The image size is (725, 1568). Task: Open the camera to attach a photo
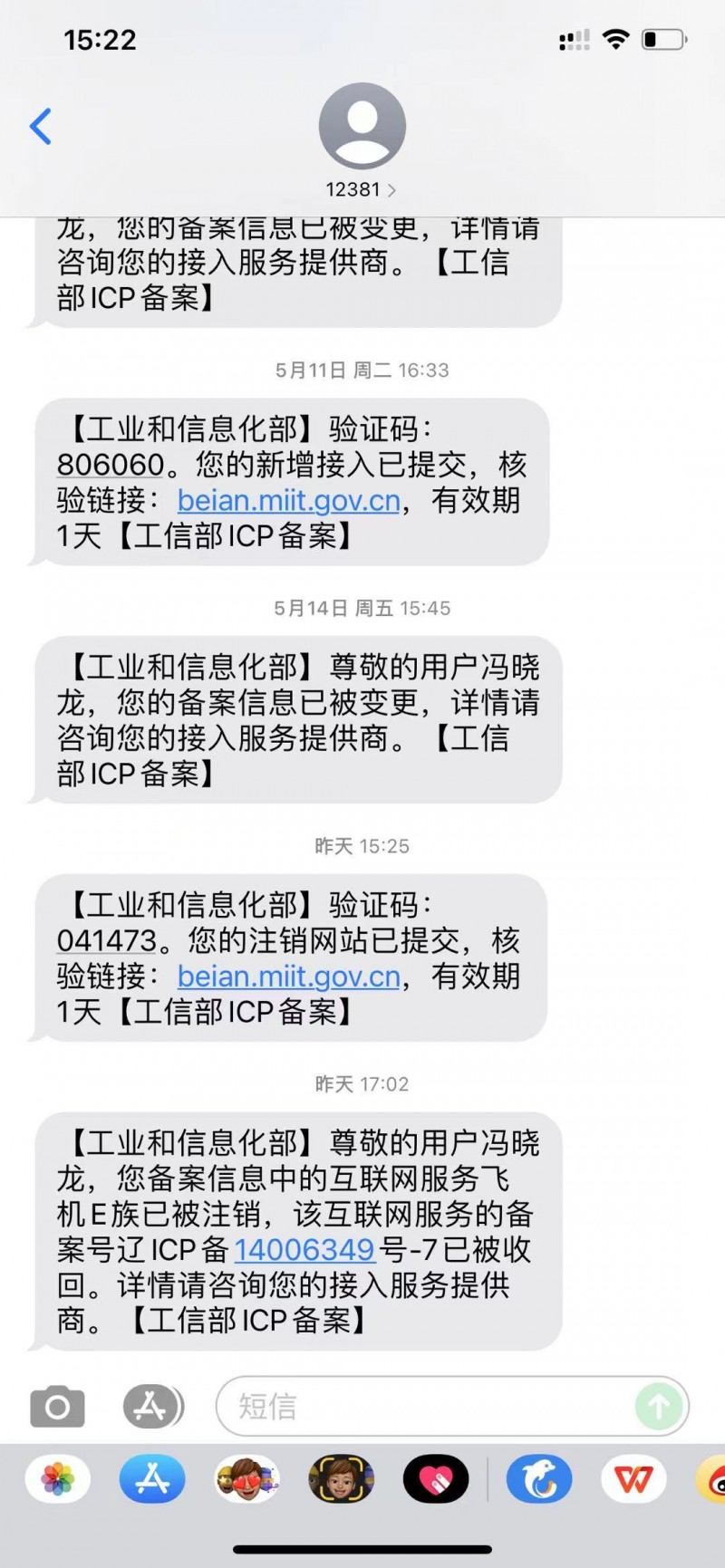[x=57, y=1406]
